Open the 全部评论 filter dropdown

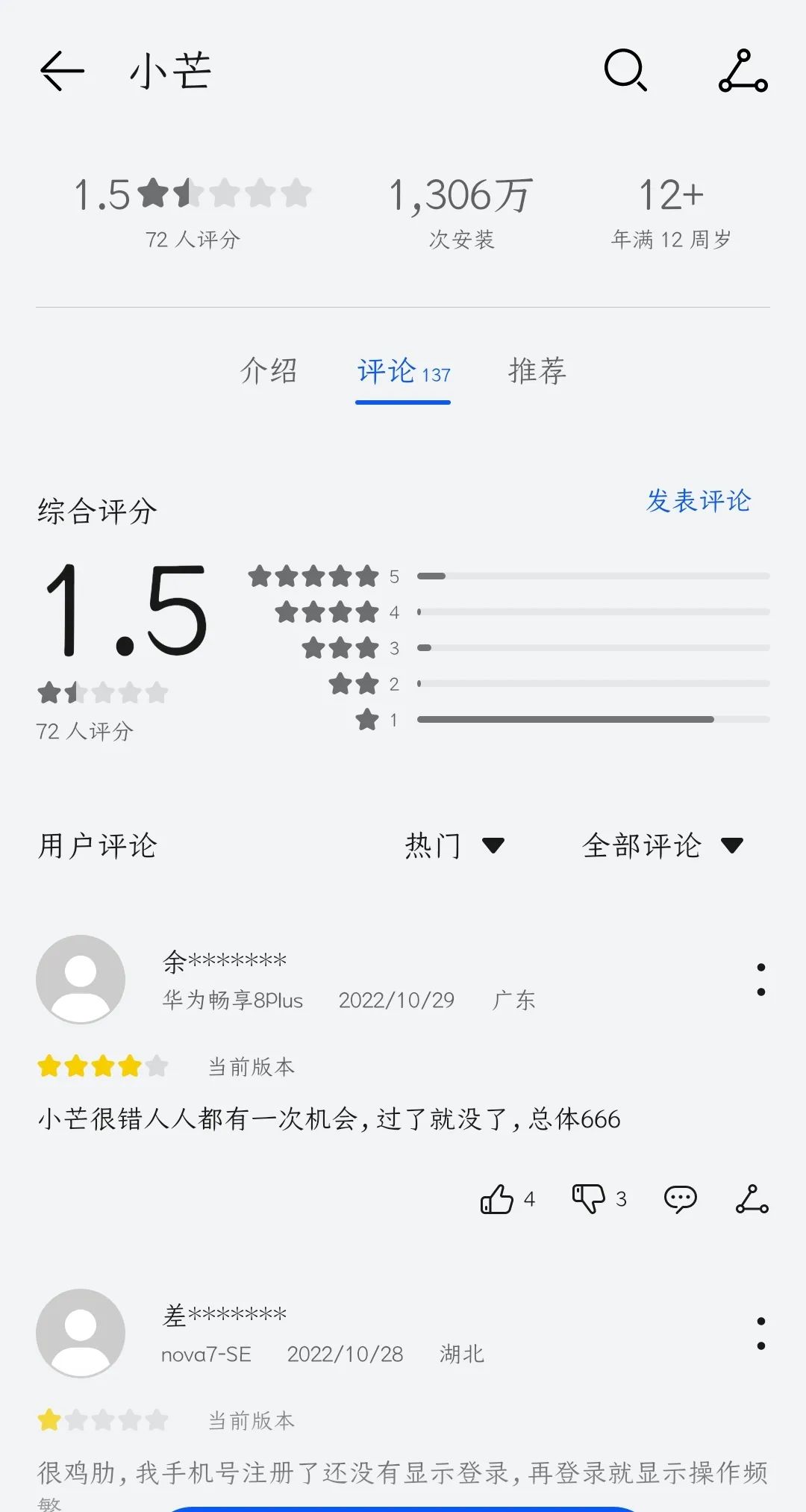point(663,846)
